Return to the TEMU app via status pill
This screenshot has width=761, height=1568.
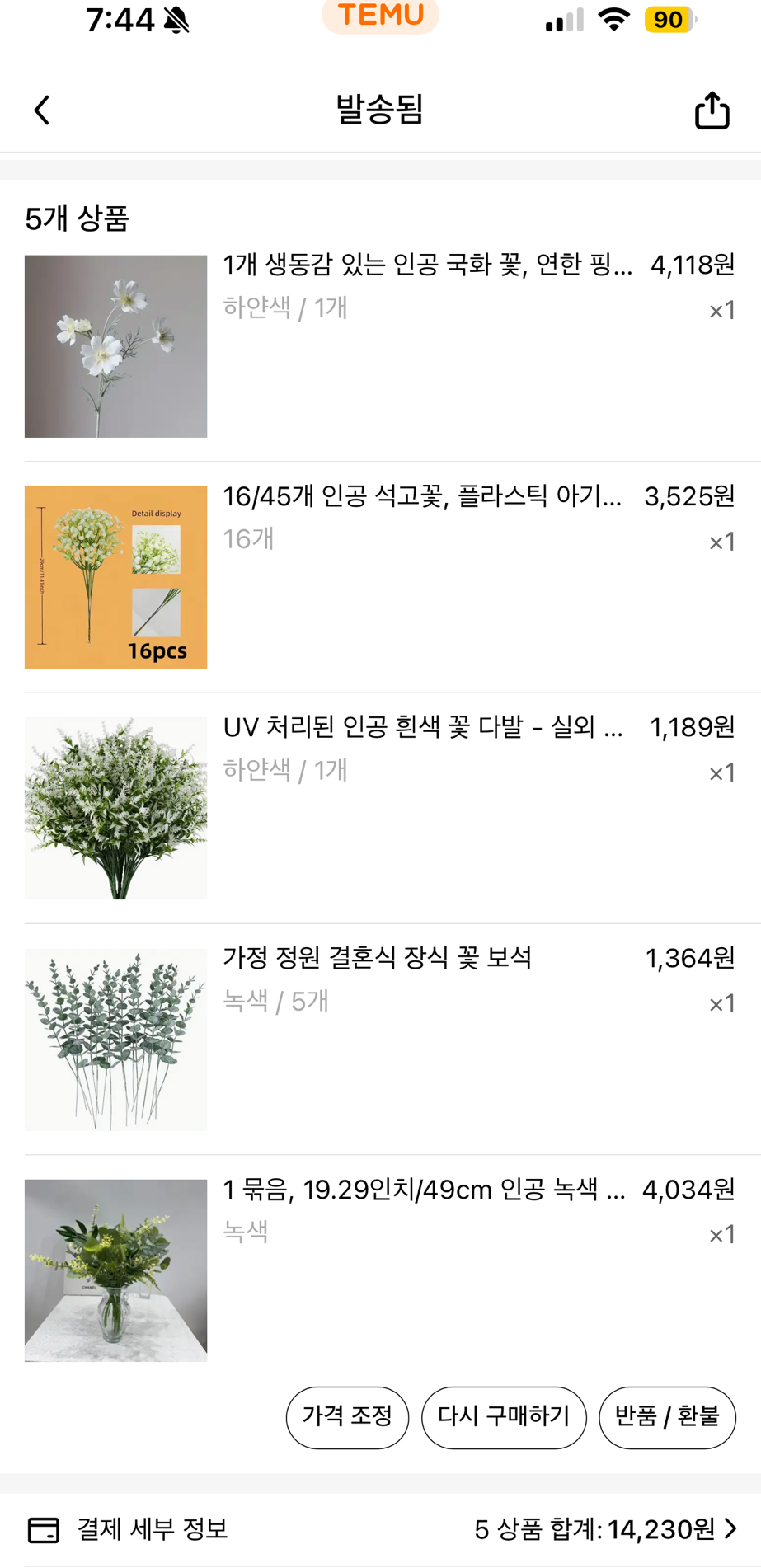(x=380, y=16)
